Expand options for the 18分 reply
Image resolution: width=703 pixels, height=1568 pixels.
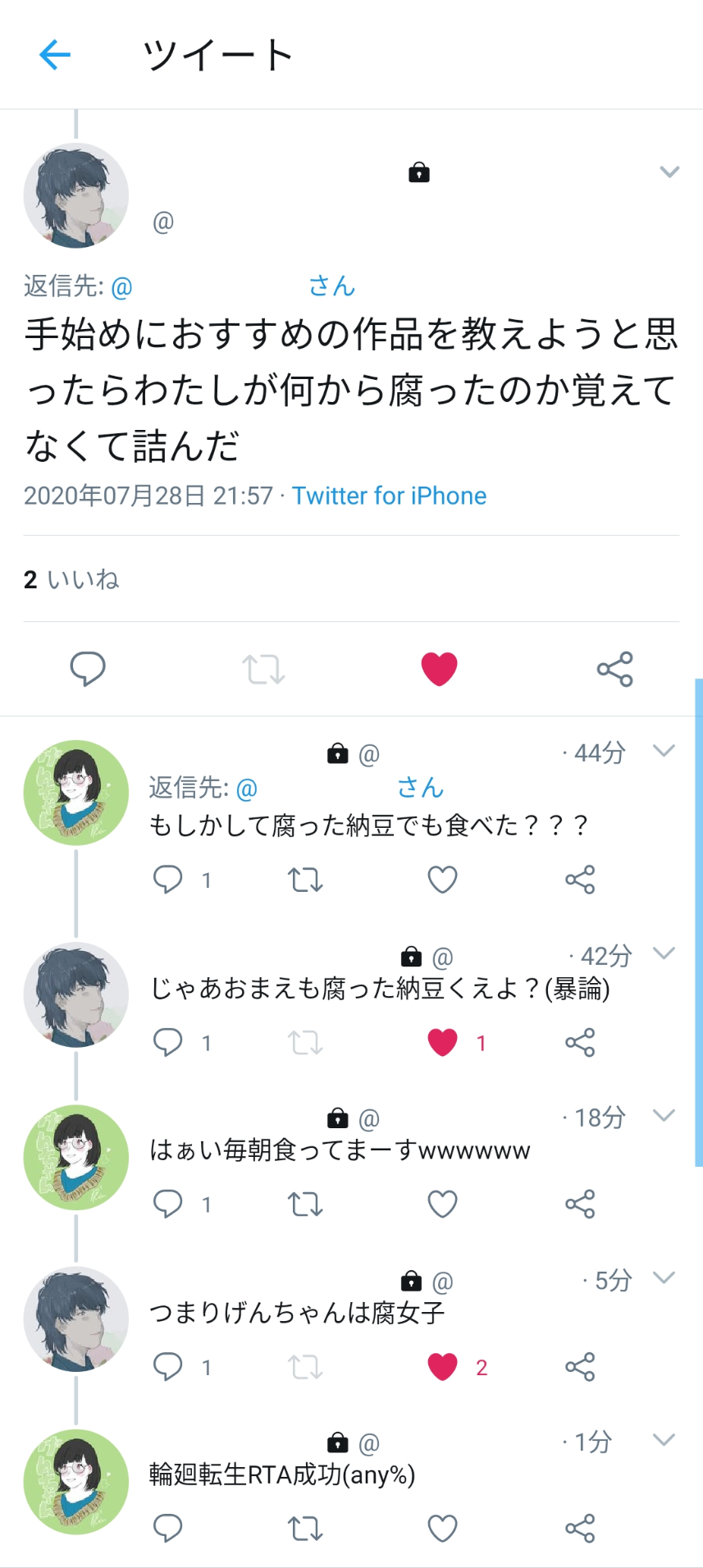[x=664, y=1115]
